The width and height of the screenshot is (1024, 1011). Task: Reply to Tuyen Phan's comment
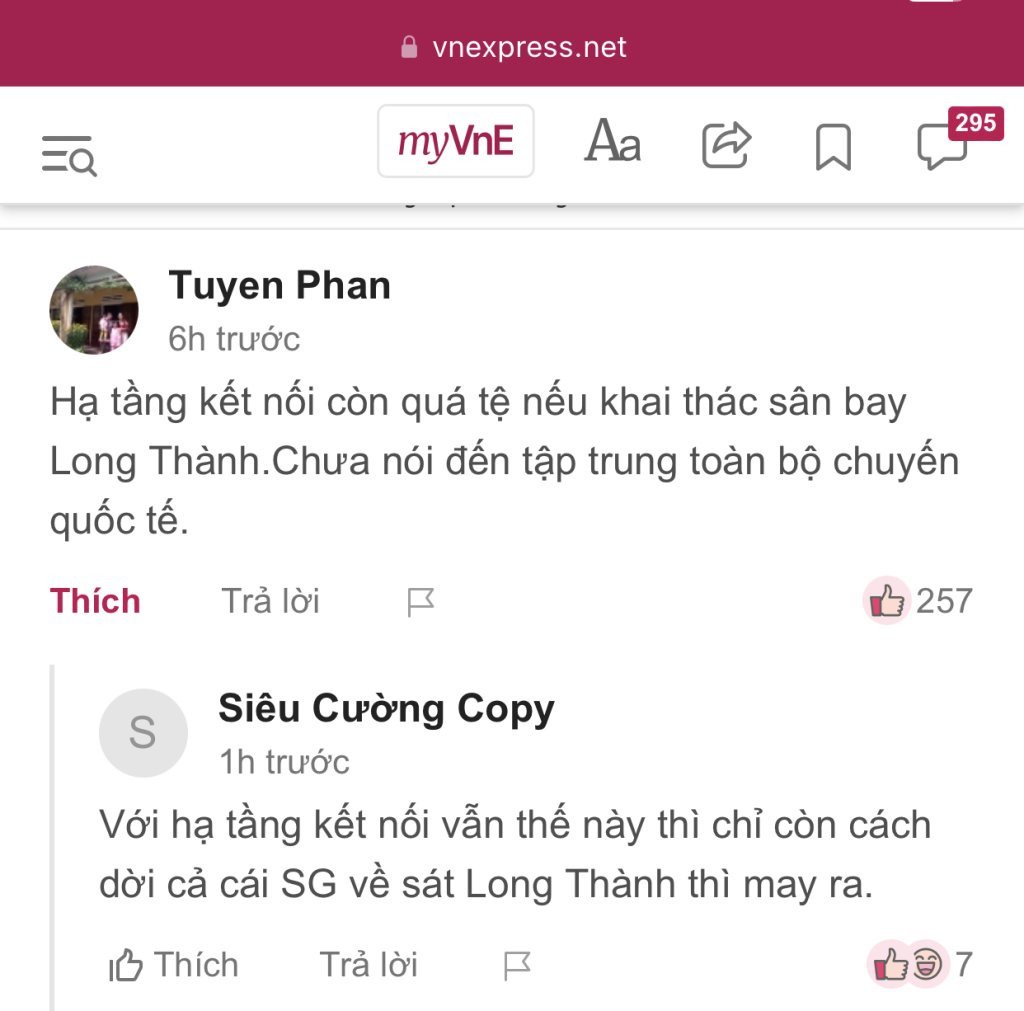(x=270, y=601)
